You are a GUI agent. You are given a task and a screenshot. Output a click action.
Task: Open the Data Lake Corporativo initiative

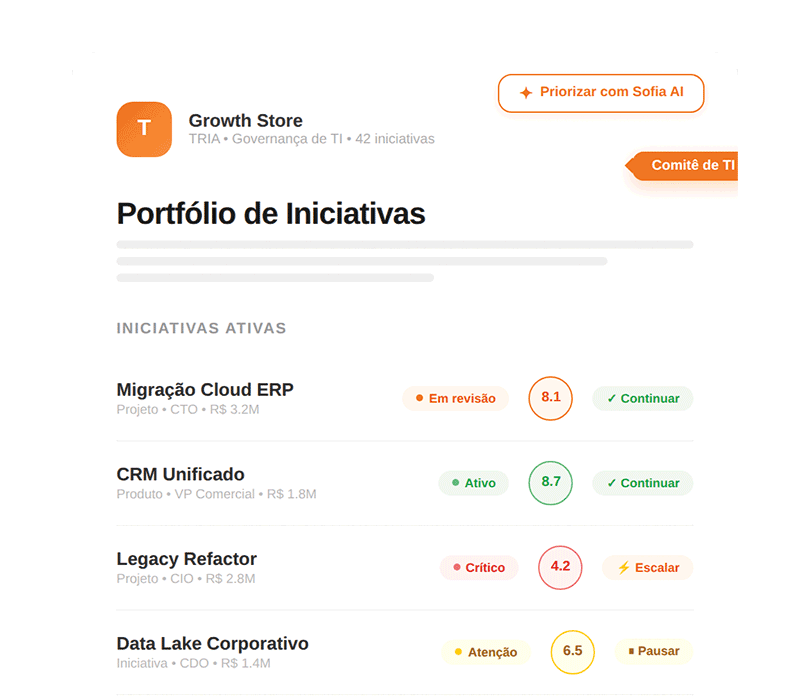(x=212, y=644)
